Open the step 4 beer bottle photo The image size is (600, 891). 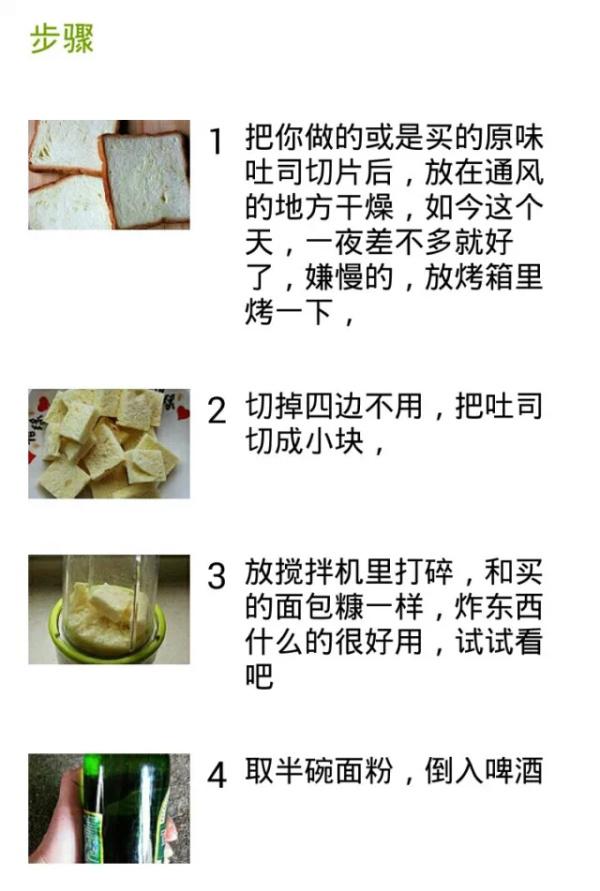coord(109,808)
